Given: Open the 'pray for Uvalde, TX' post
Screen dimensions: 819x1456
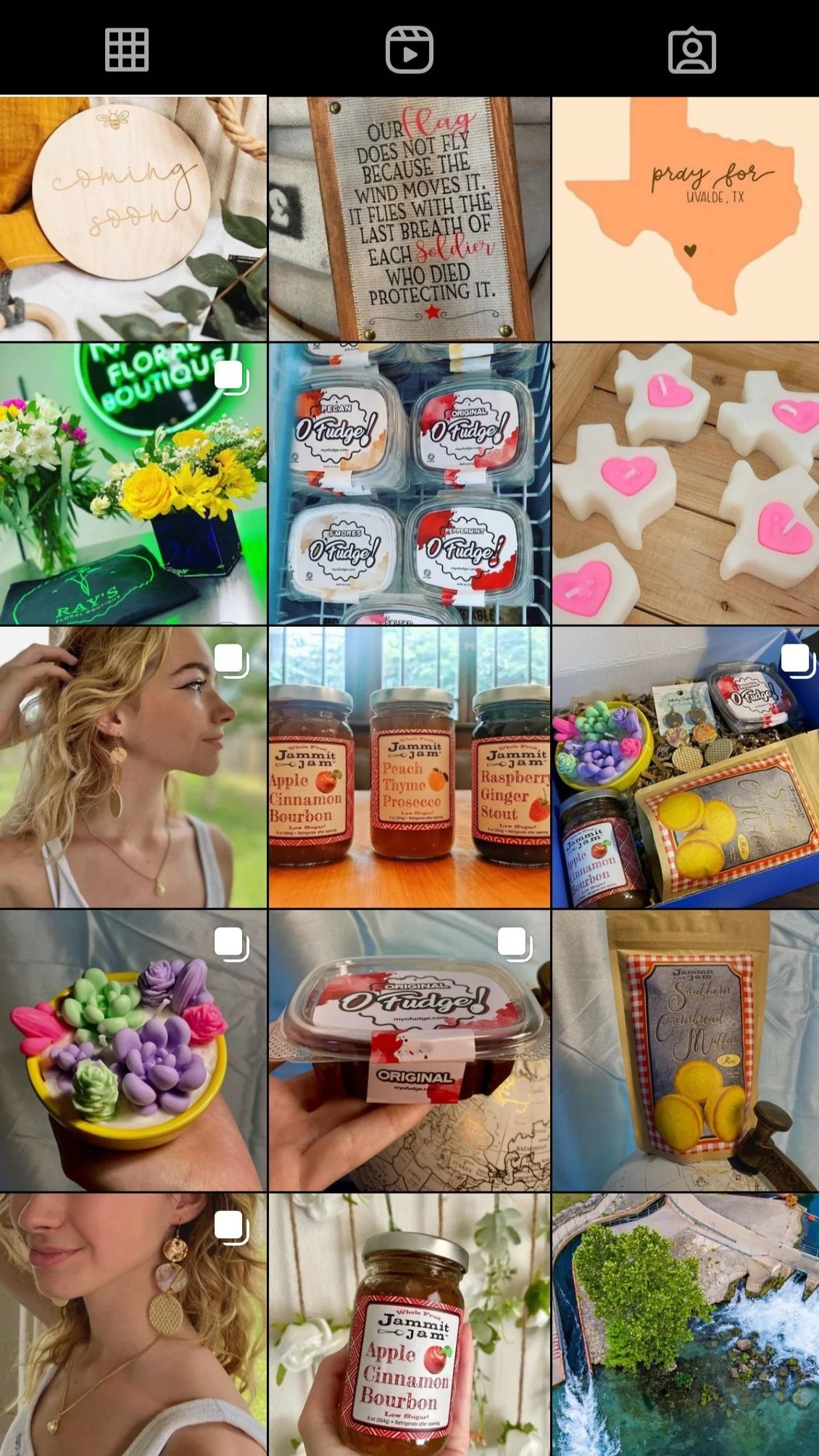Looking at the screenshot, I should (686, 218).
